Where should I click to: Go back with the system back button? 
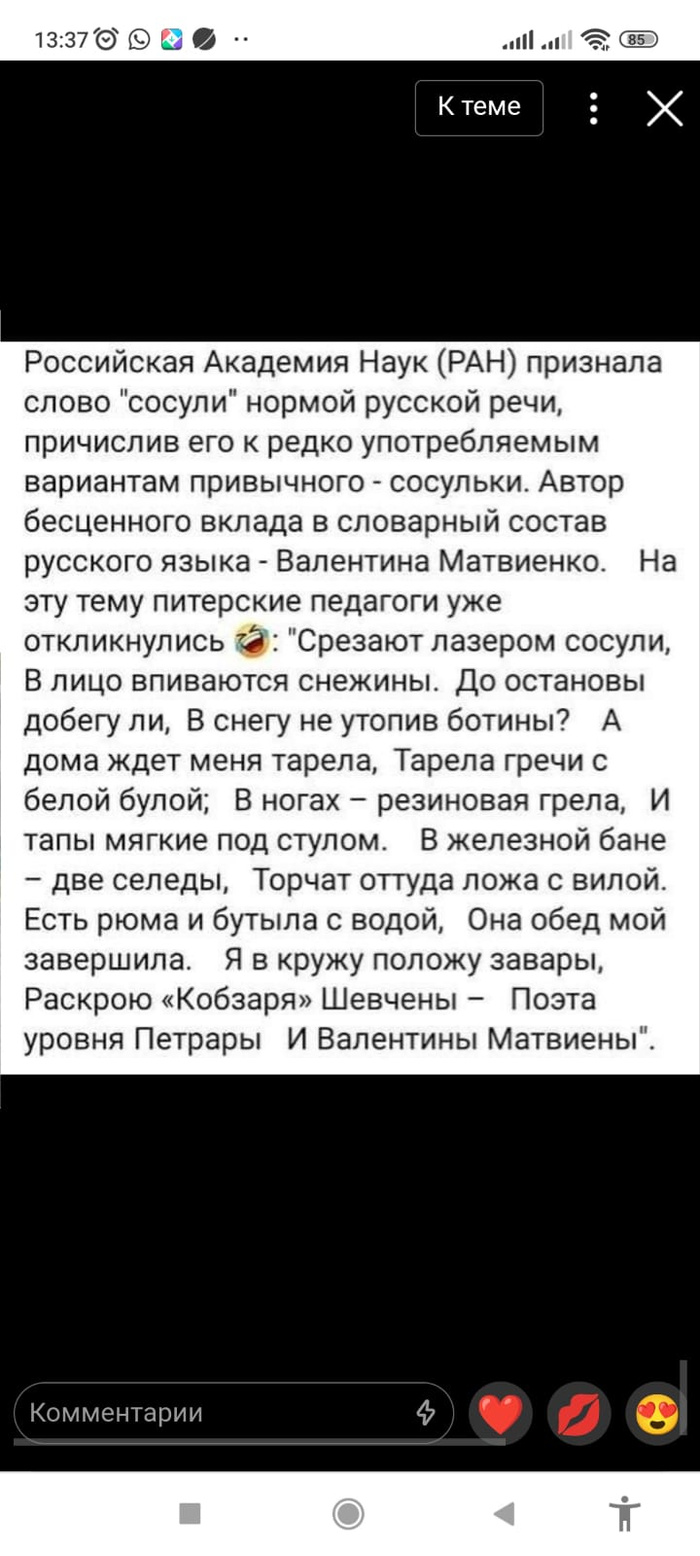[x=504, y=1514]
